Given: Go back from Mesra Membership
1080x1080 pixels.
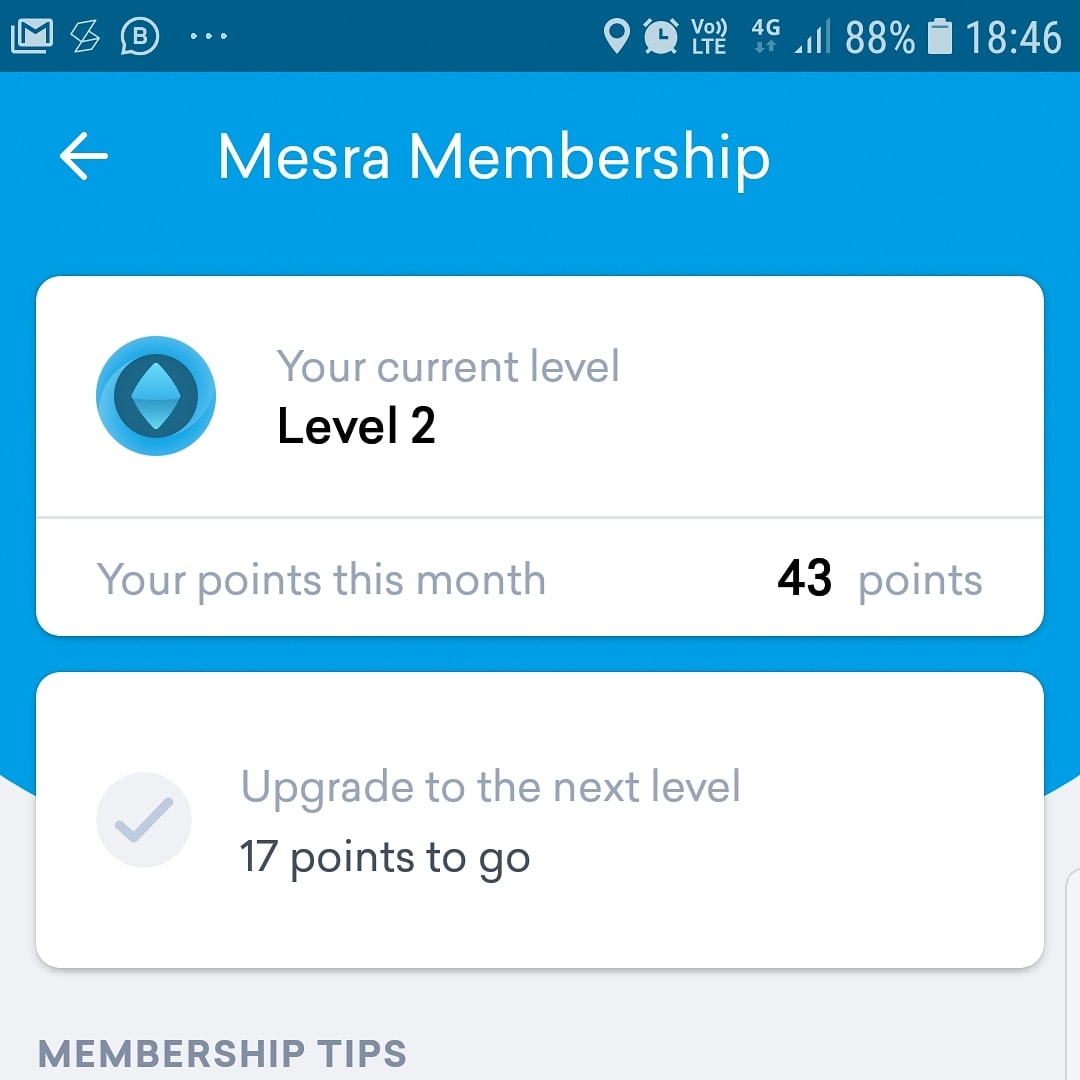Looking at the screenshot, I should click(83, 156).
